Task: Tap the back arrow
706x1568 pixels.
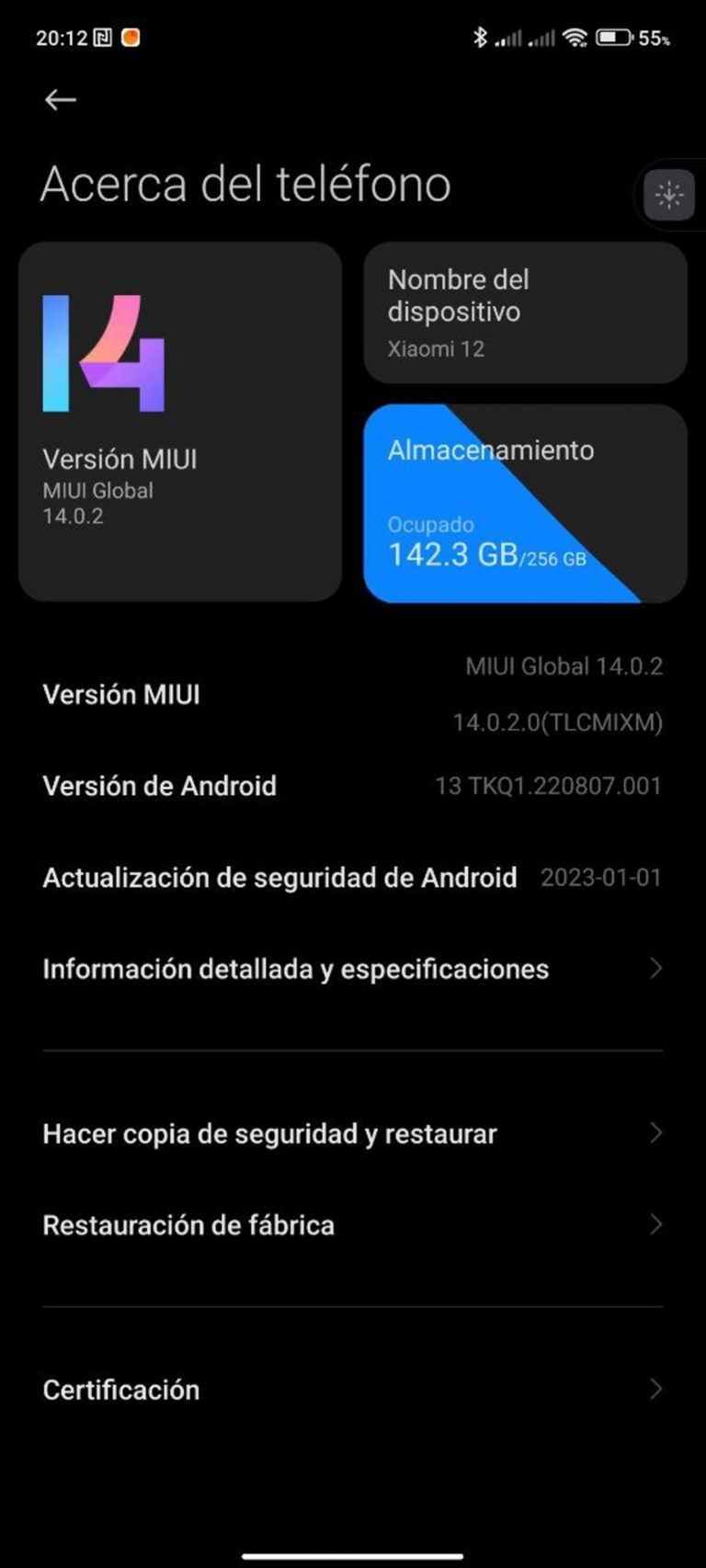Action: 60,99
